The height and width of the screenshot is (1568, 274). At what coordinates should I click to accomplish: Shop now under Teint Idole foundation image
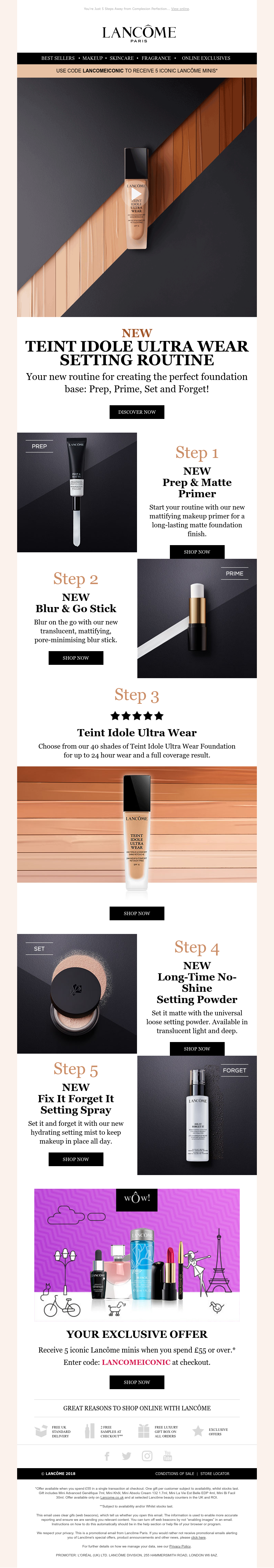[137, 913]
